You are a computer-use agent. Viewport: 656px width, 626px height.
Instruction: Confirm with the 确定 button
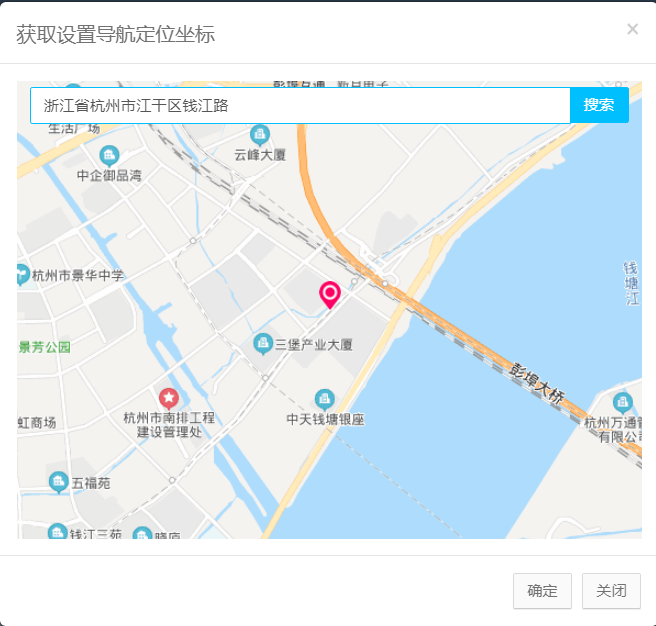pos(542,591)
